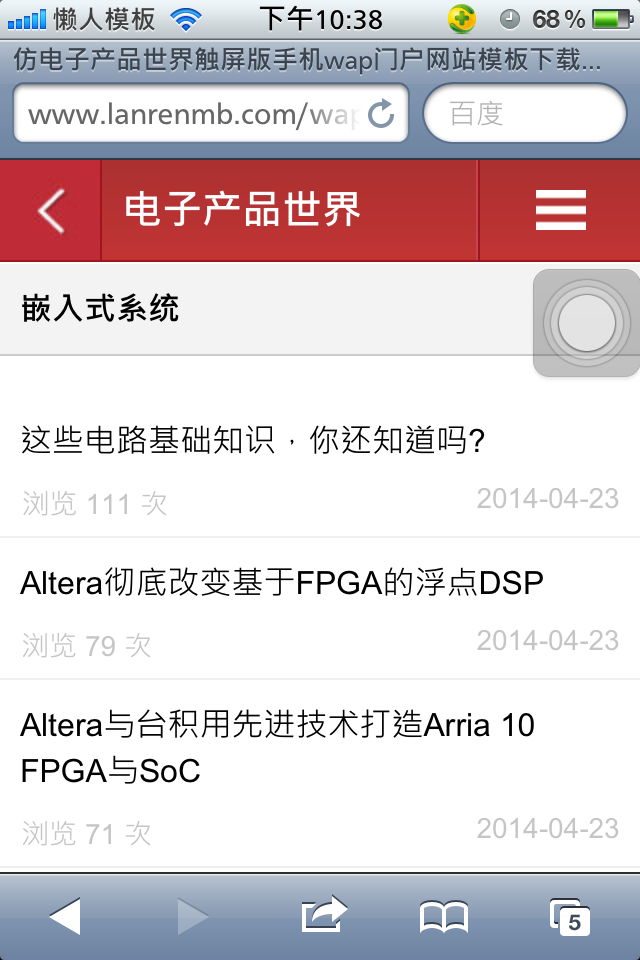Screen dimensions: 640x960
Task: Focus the lanrenmb.com URL address field
Action: point(190,115)
